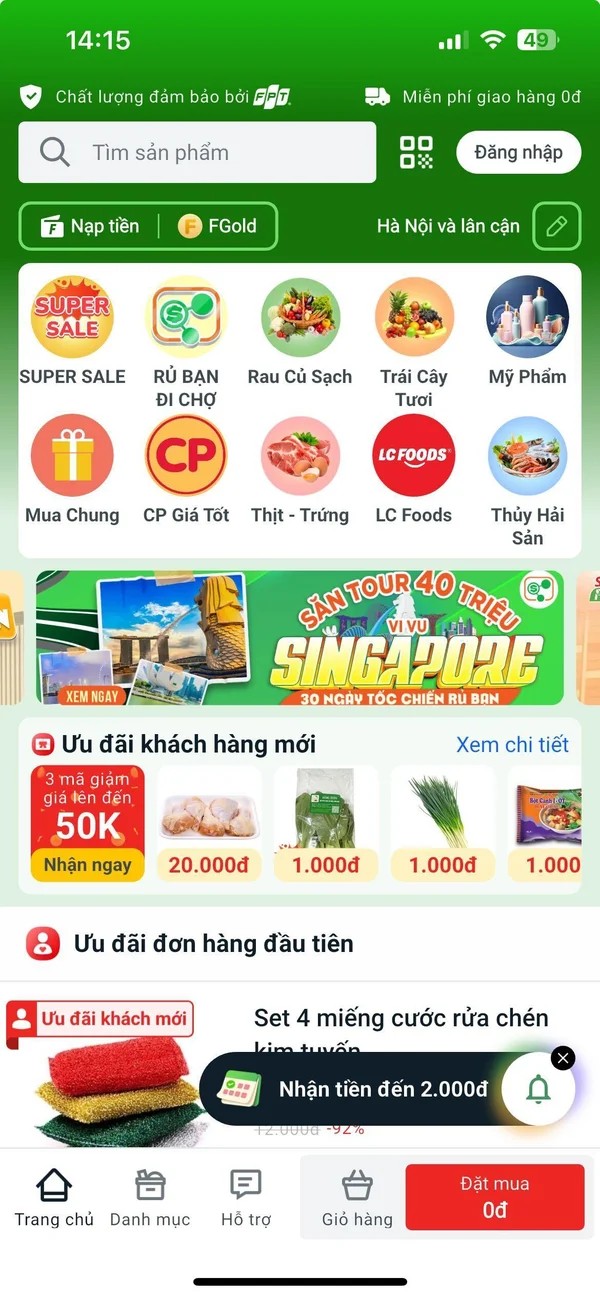
Task: Switch to the Danh mục tab
Action: pyautogui.click(x=150, y=1198)
